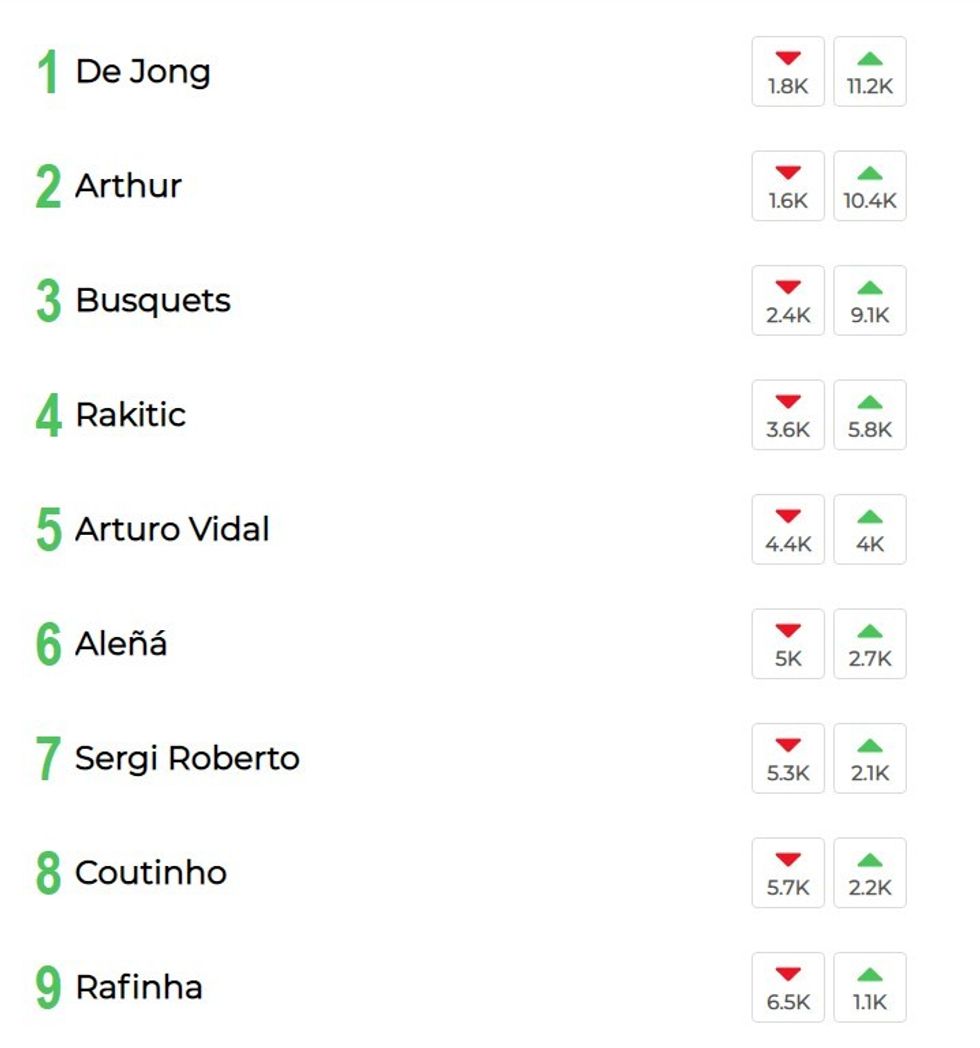Give Arthur an upvote
980x1048 pixels.
pyautogui.click(x=869, y=186)
